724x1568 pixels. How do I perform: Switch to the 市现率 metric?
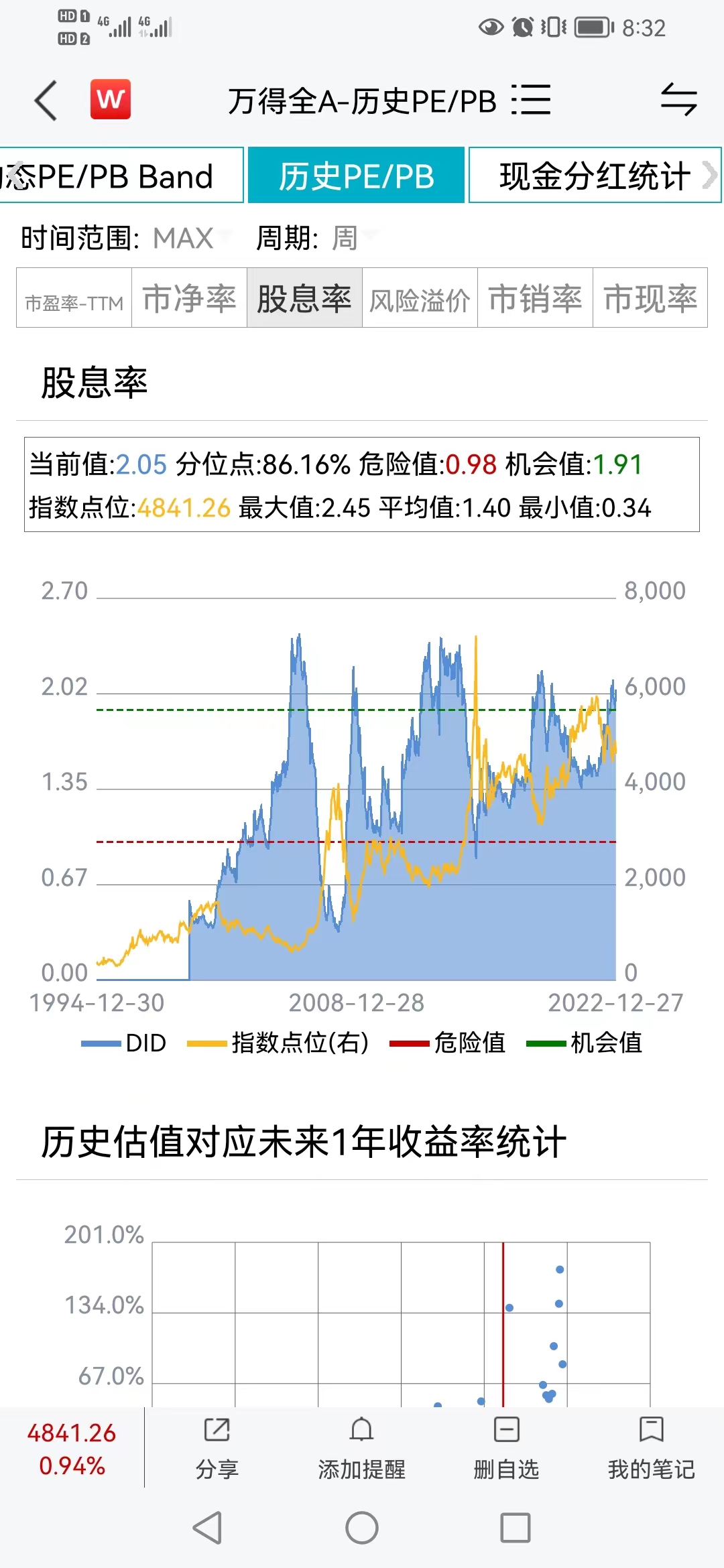click(x=650, y=298)
